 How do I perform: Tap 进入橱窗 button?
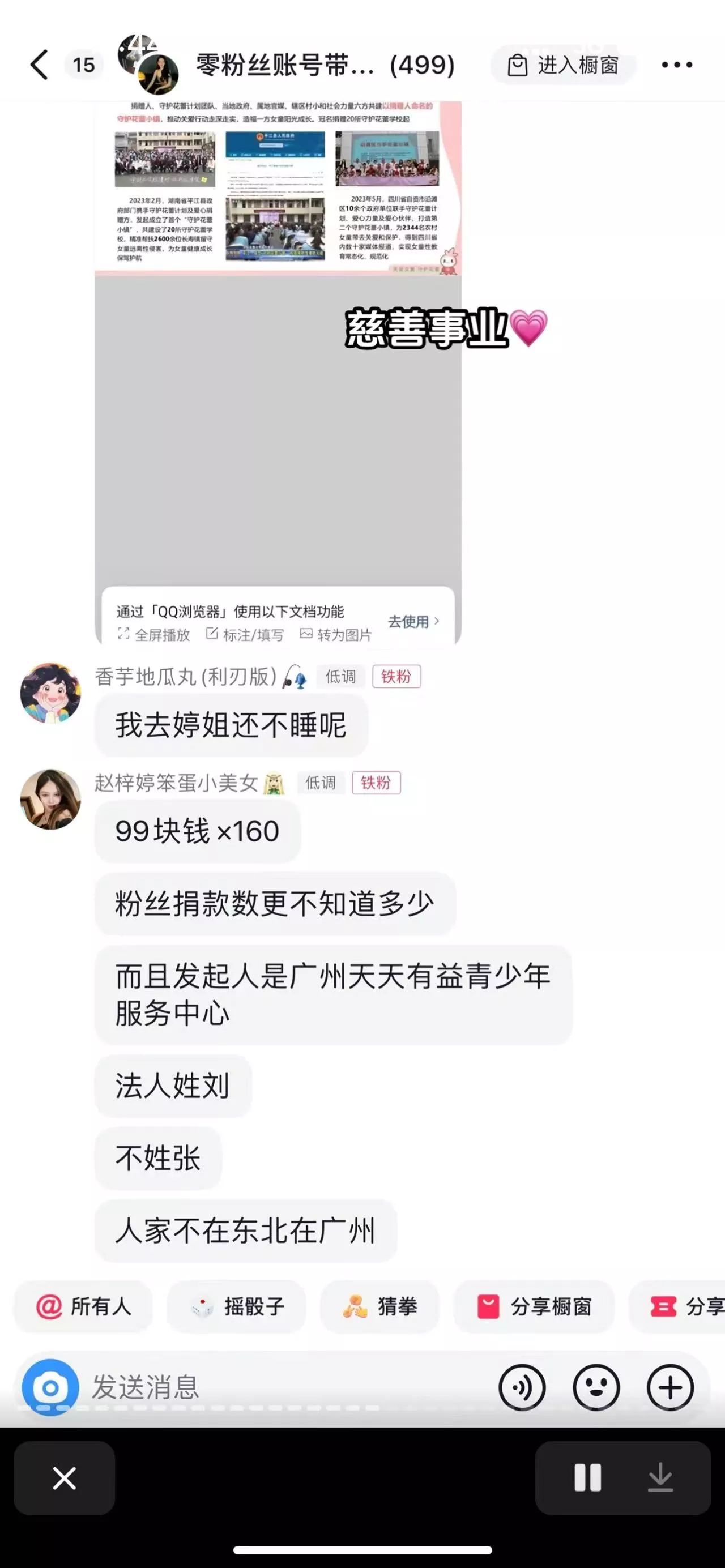(563, 65)
